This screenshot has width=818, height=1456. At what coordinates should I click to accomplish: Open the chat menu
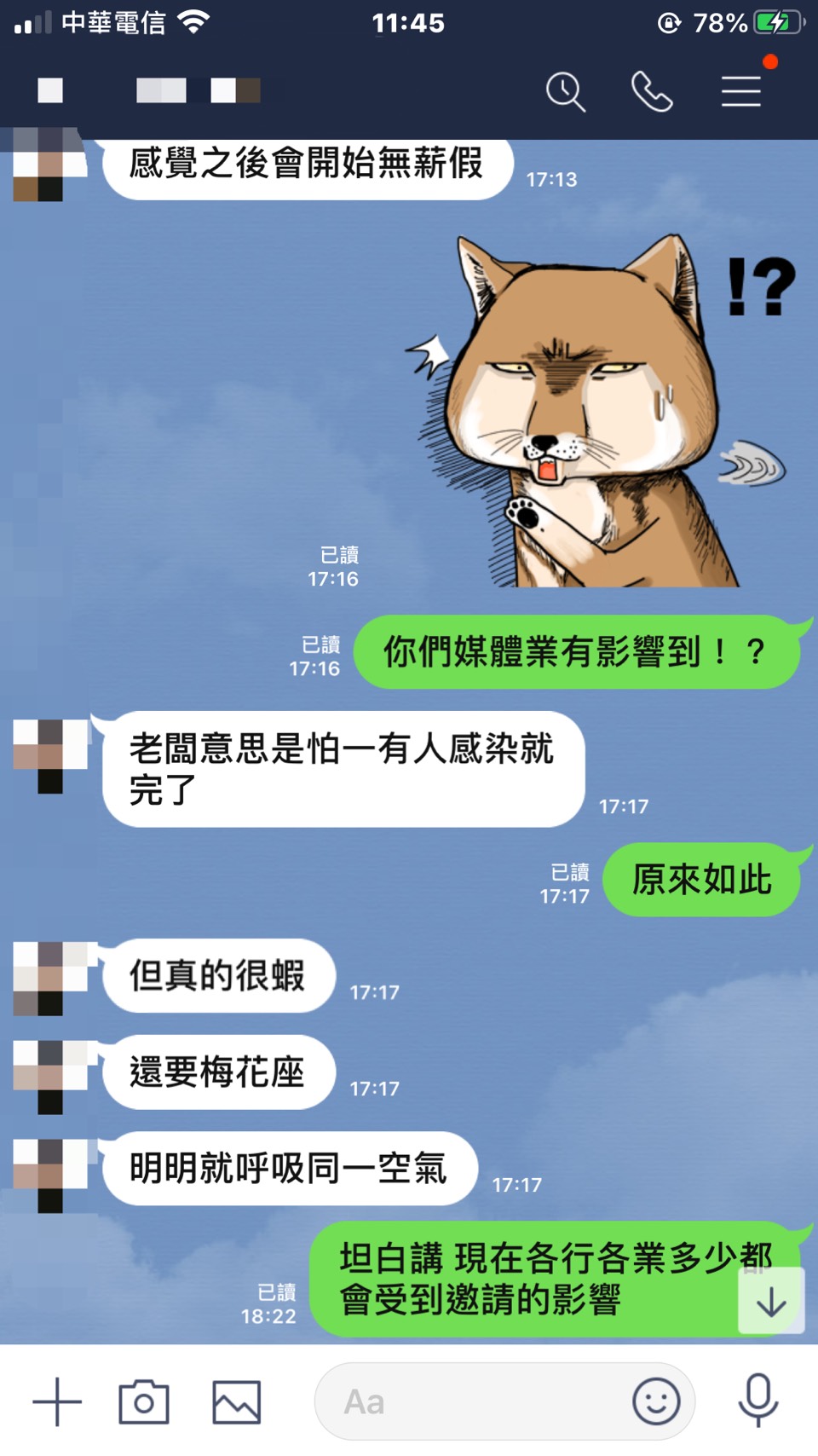pos(741,91)
